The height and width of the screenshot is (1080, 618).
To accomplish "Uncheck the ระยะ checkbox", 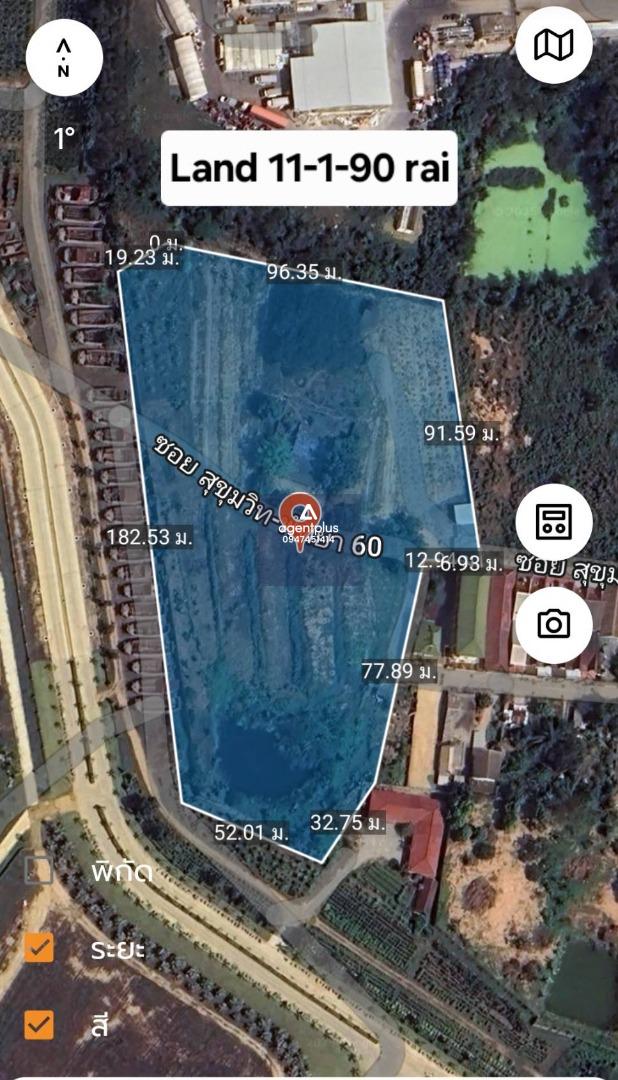I will [x=39, y=948].
